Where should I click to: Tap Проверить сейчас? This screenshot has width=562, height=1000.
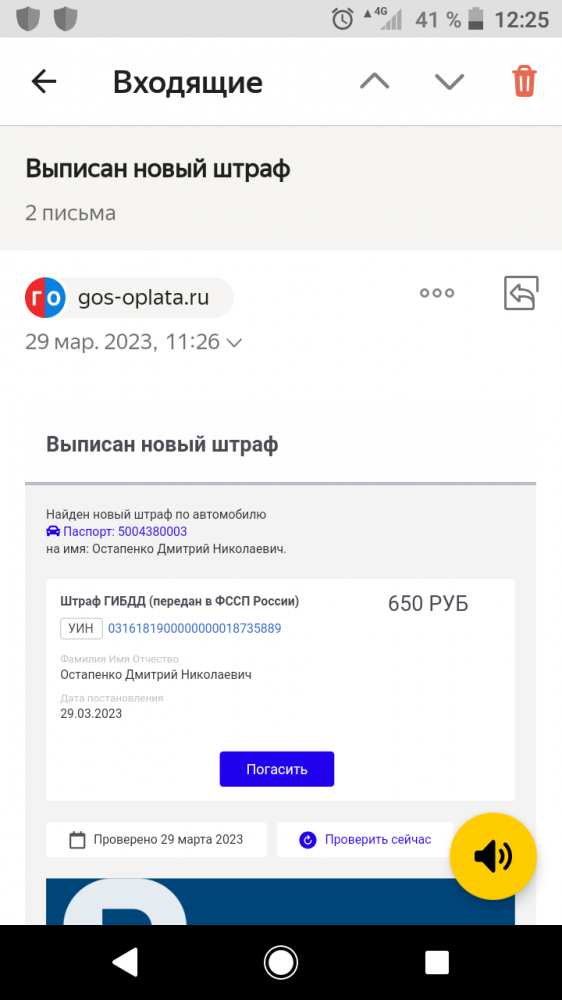click(x=365, y=839)
